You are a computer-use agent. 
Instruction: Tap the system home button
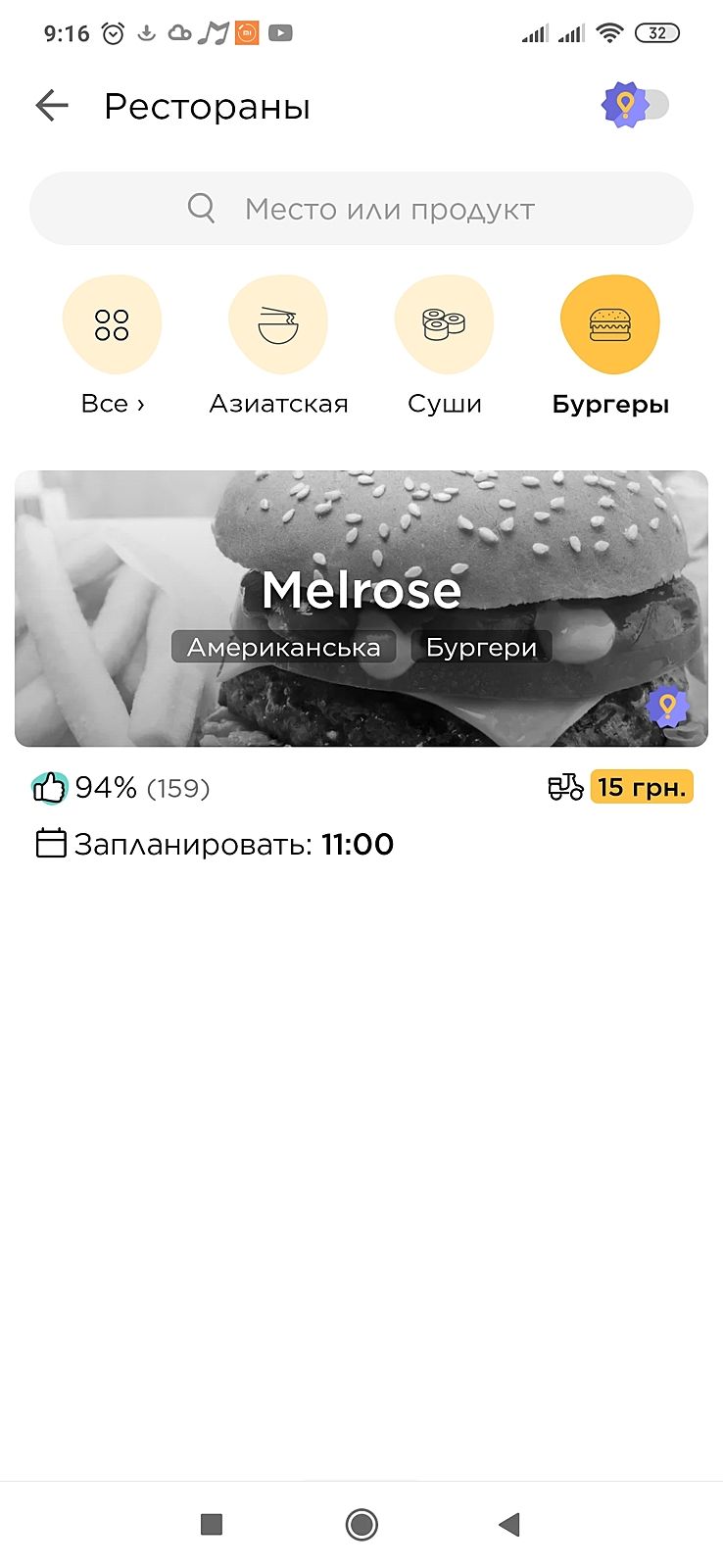[361, 1524]
